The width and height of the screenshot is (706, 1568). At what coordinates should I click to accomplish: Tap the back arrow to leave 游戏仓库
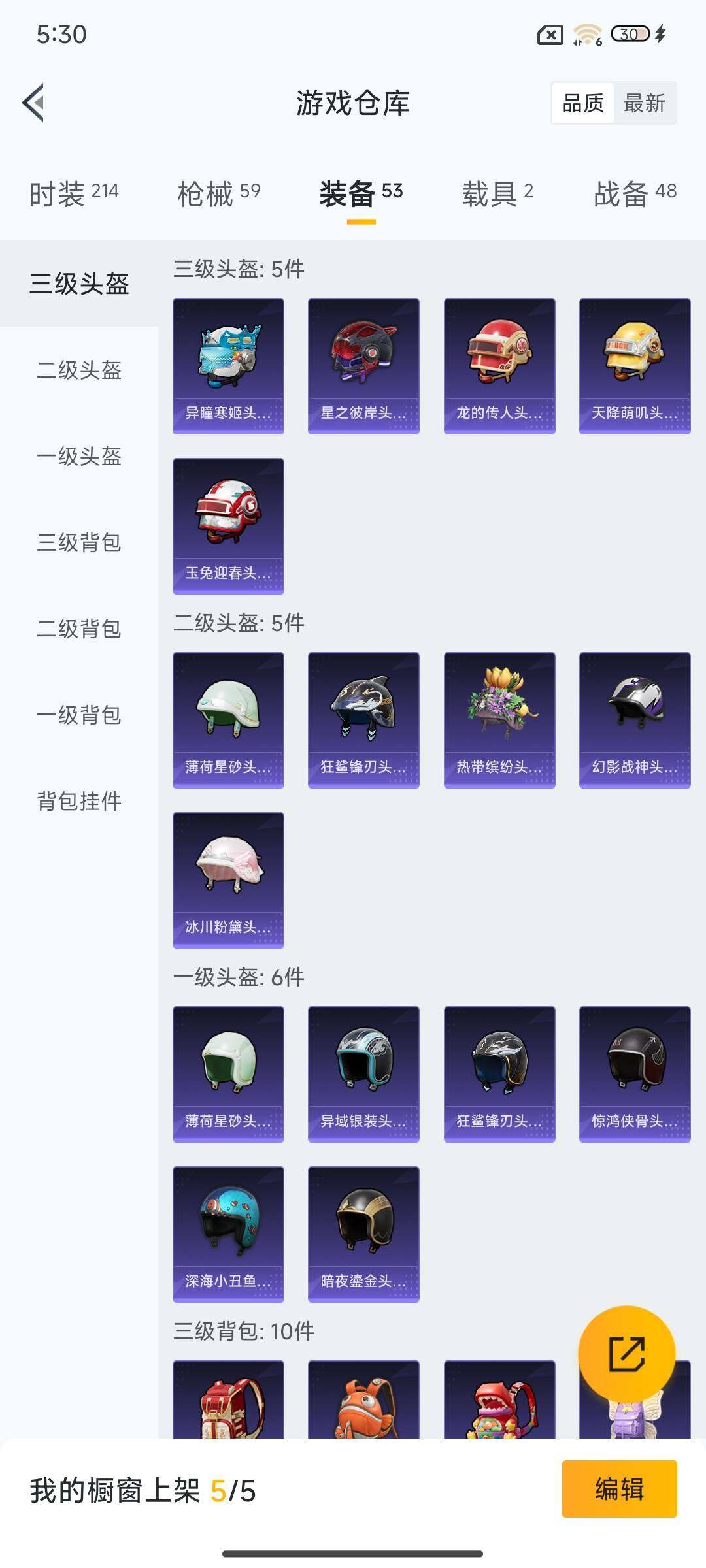34,103
